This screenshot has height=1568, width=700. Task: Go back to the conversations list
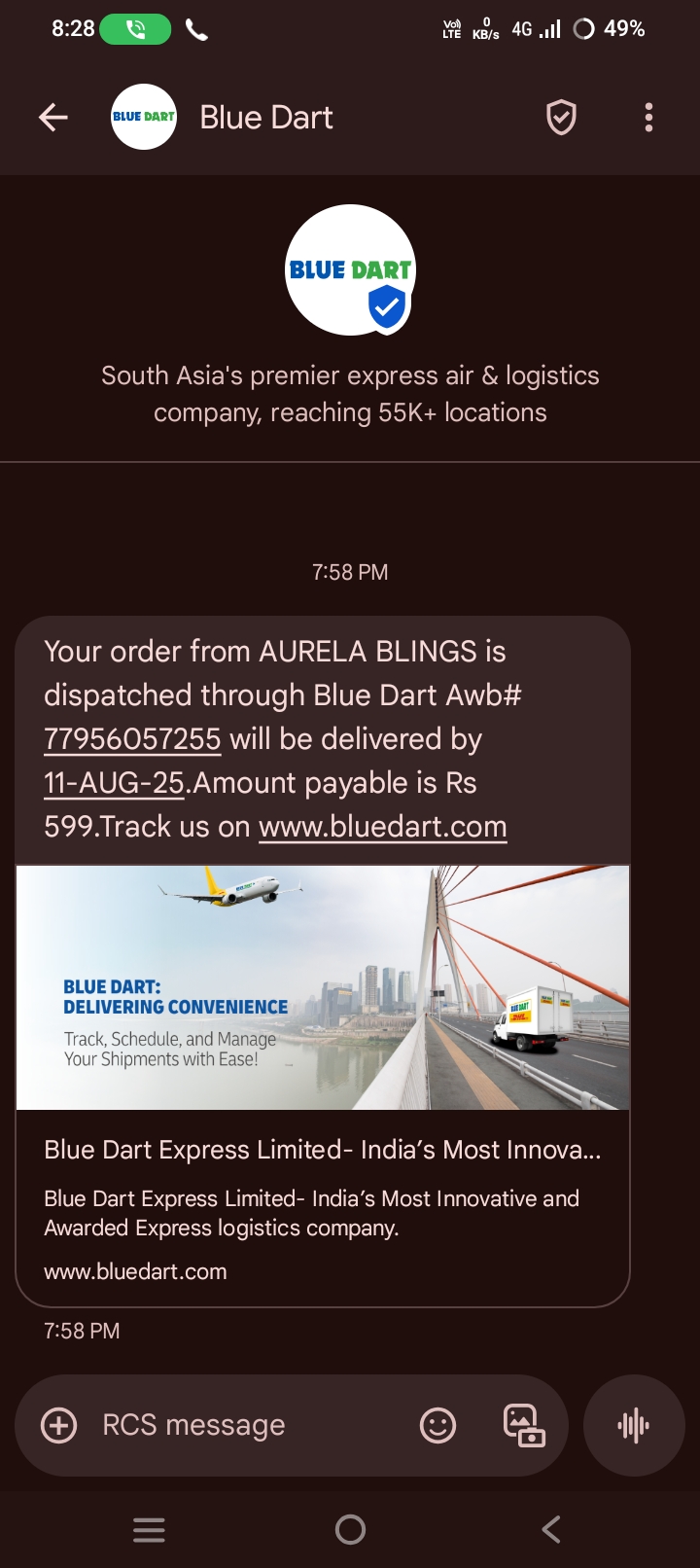coord(53,118)
